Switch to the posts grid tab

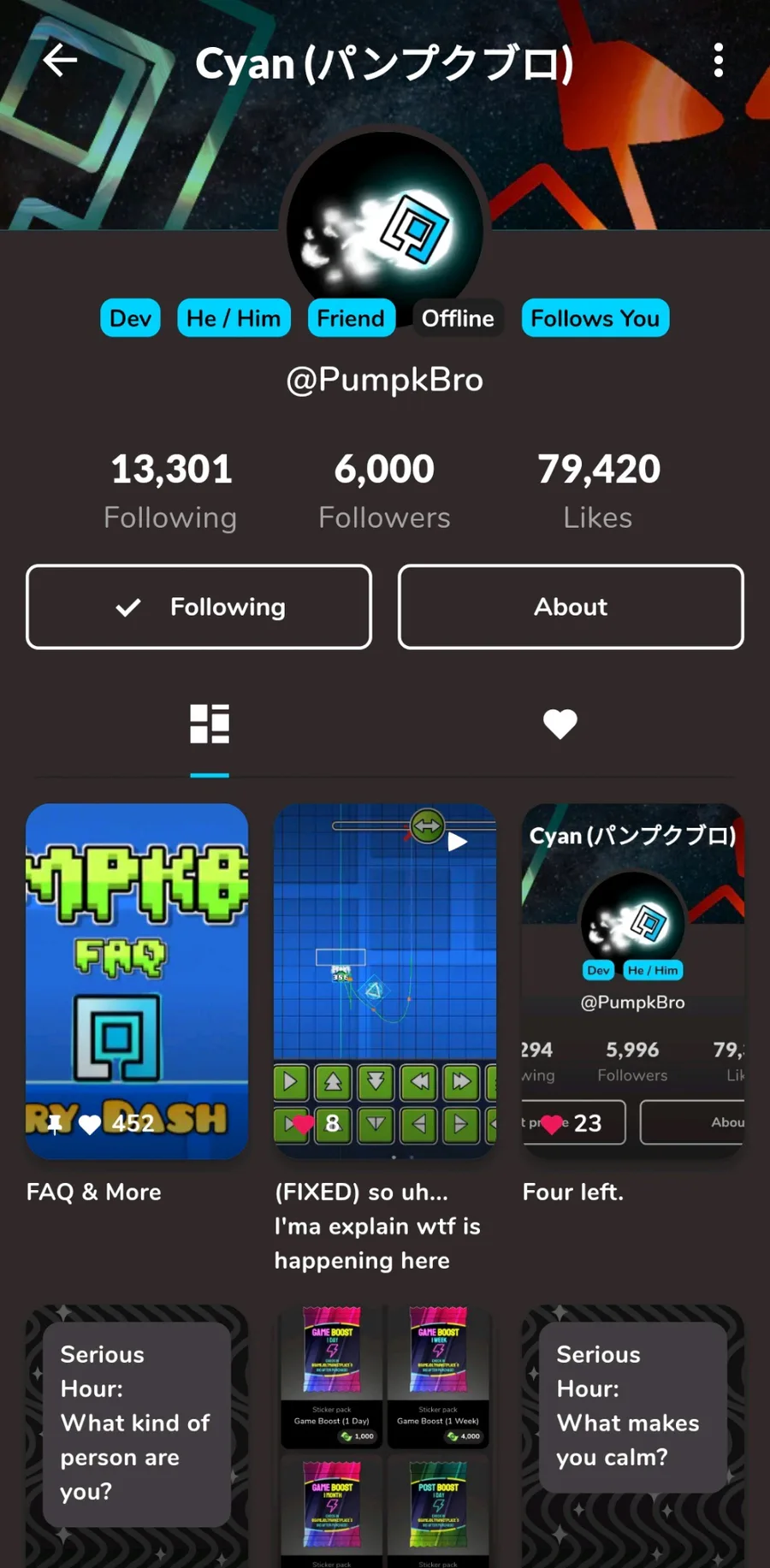pos(210,725)
